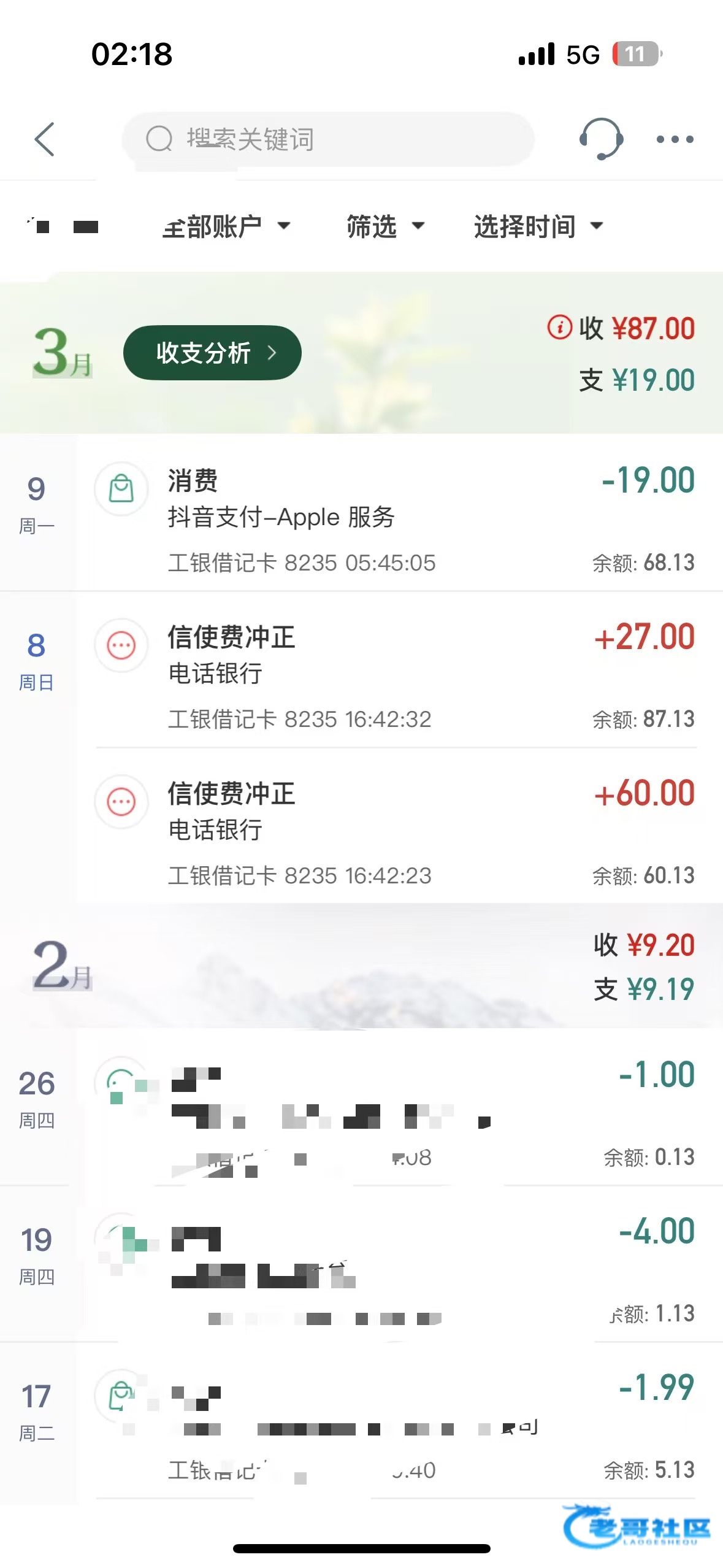Tap the info icon beside 收 ¥87.00
The width and height of the screenshot is (723, 1568).
[559, 327]
